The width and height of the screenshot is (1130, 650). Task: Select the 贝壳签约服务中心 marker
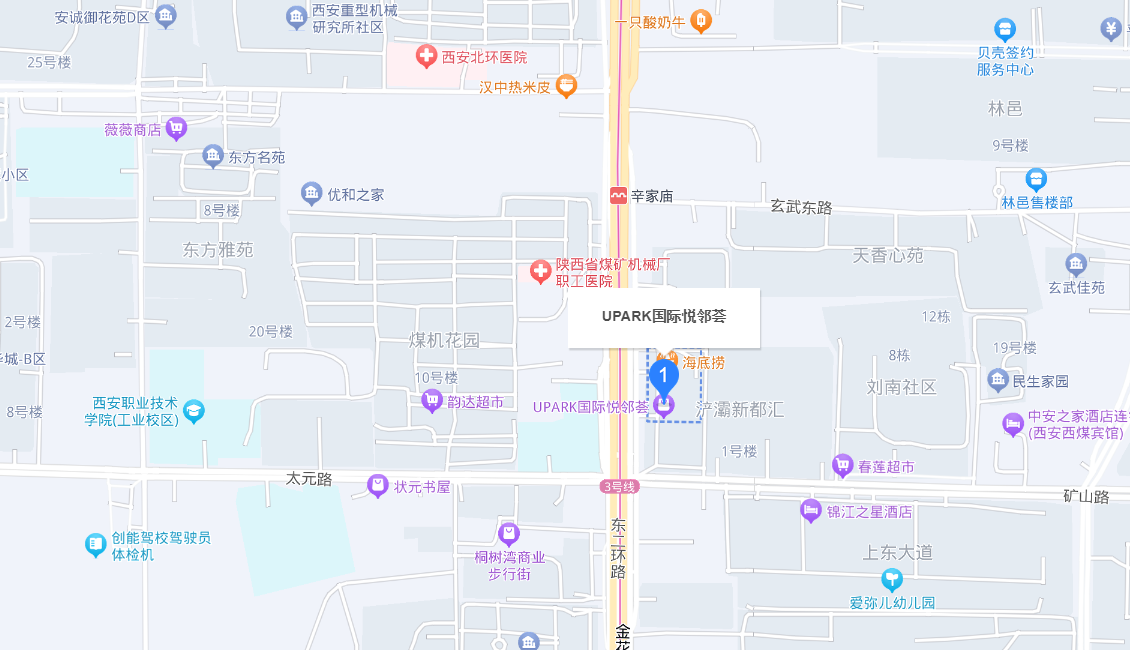1005,30
